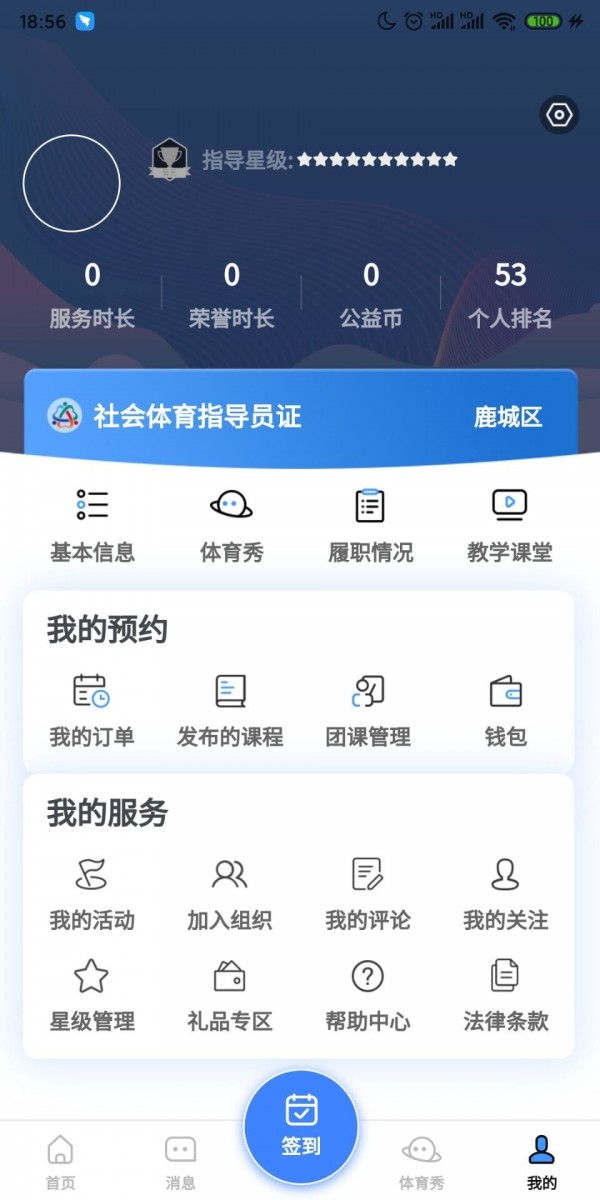Open 发布的课程
The image size is (600, 1200).
(230, 710)
